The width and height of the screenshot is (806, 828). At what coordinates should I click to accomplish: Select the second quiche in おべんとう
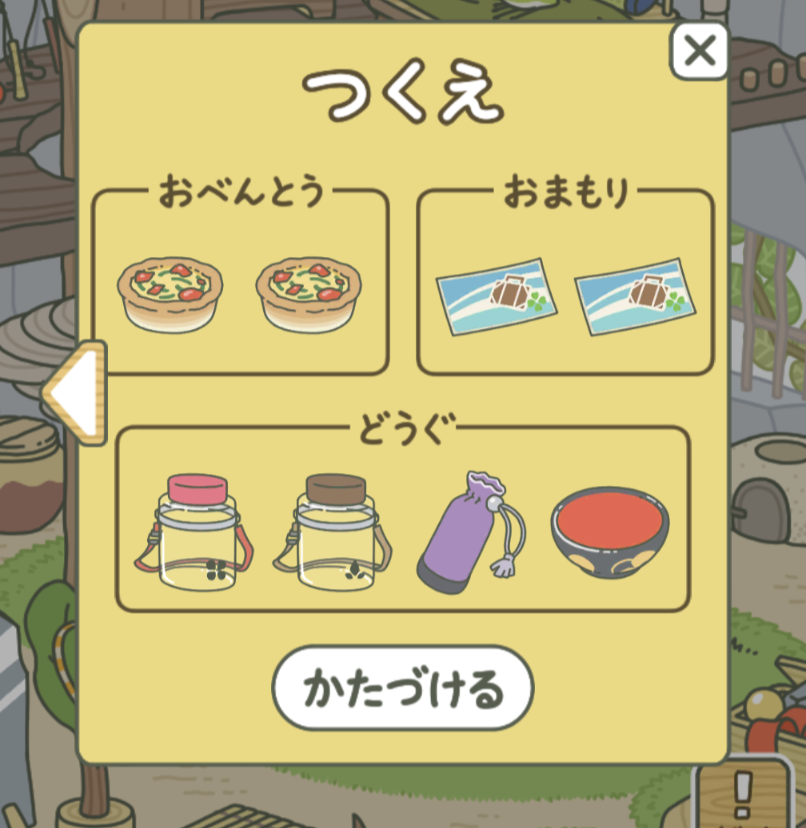click(x=310, y=294)
